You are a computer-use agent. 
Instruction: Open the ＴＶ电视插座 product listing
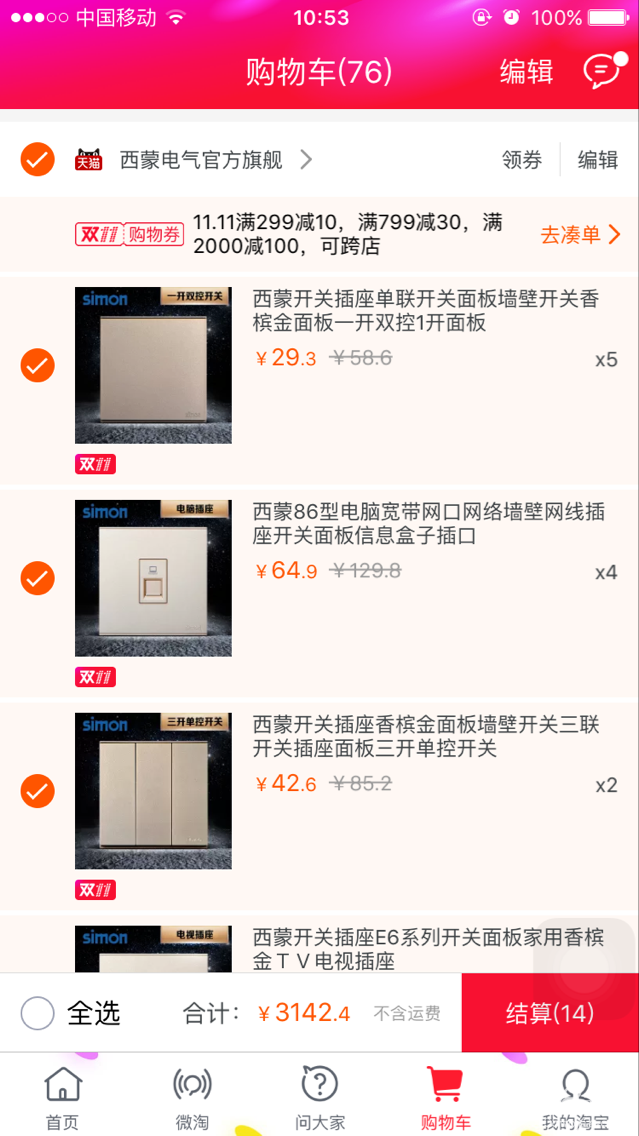[428, 949]
